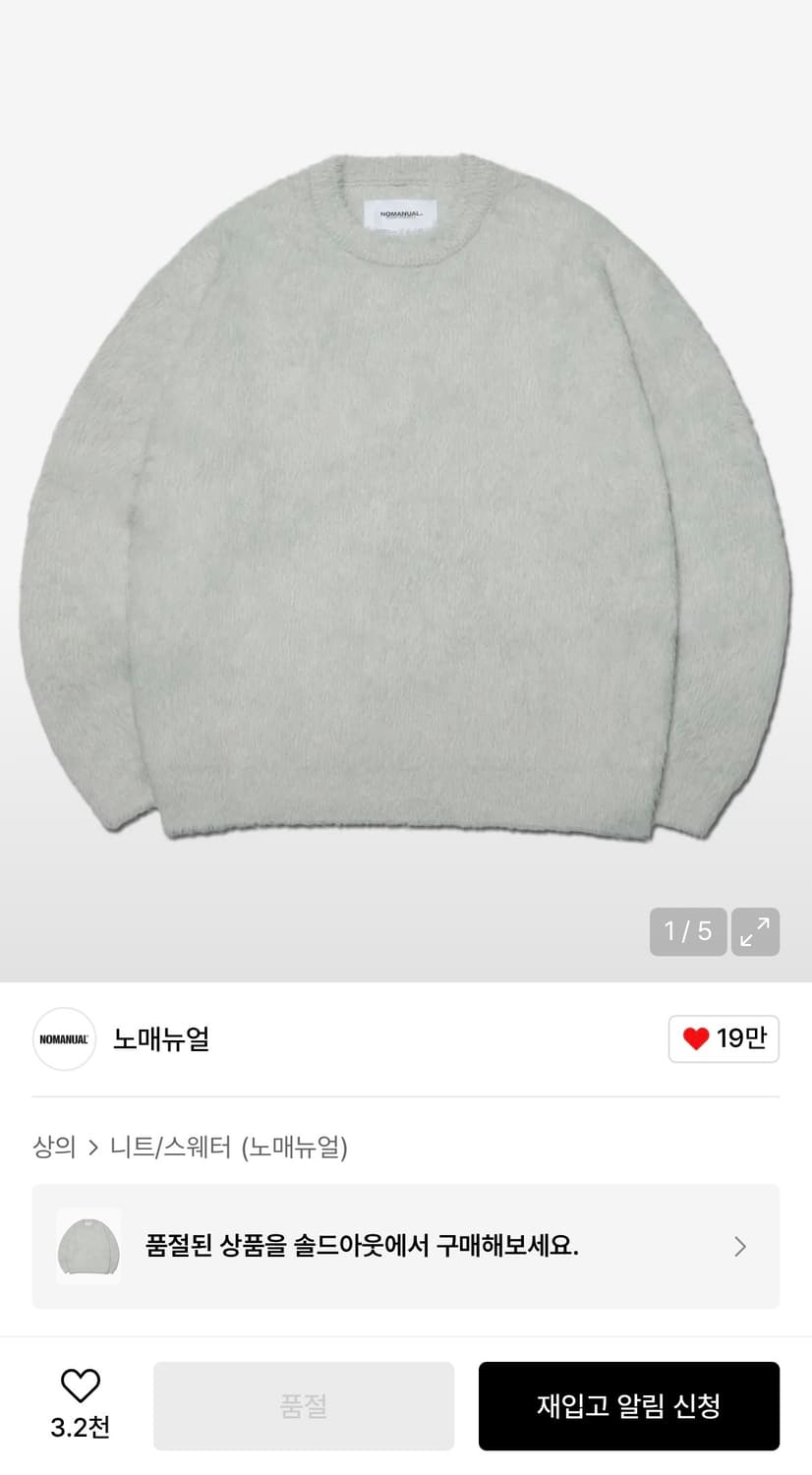The image size is (812, 1475).
Task: Tap the diagonal-arrows enlarge icon on the image
Action: [x=754, y=931]
